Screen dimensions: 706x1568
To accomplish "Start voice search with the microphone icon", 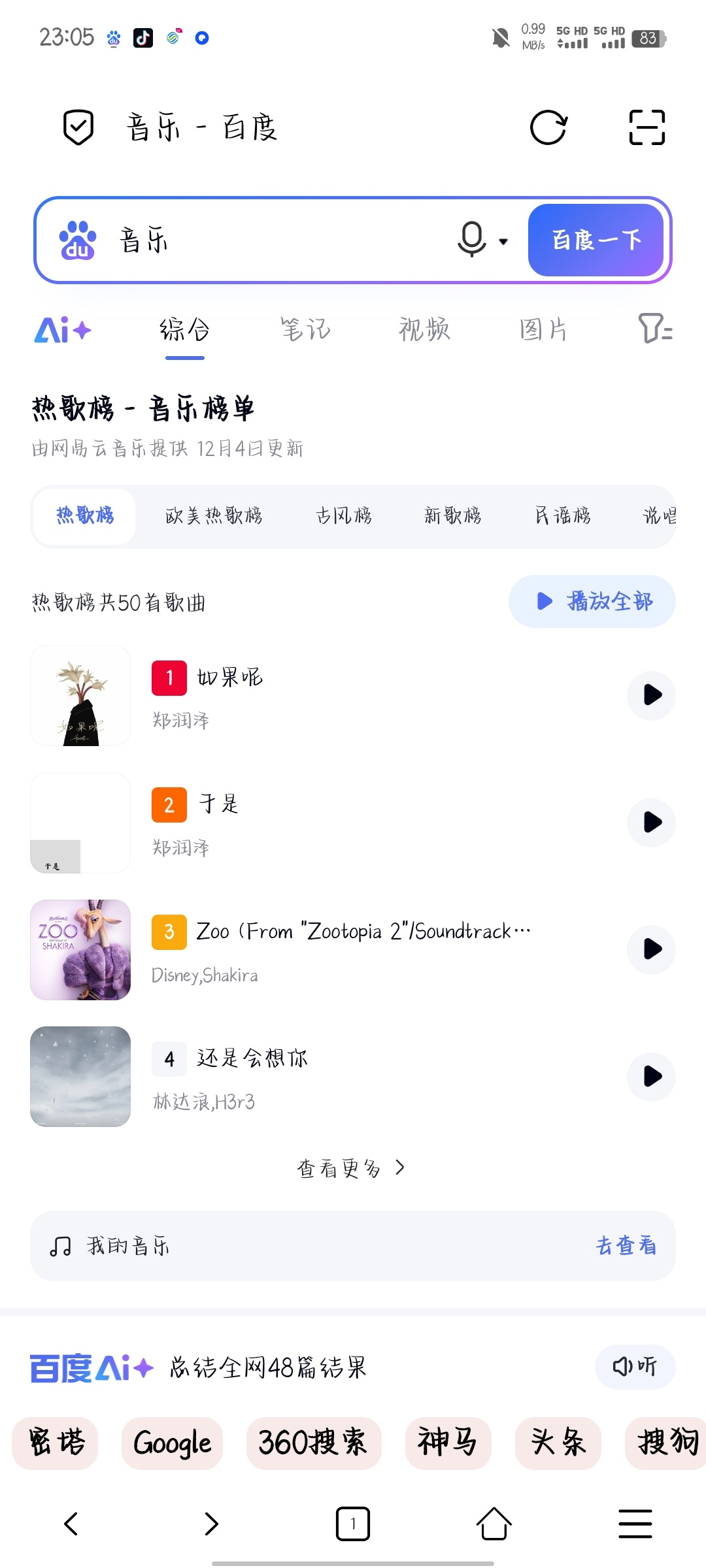I will (472, 239).
